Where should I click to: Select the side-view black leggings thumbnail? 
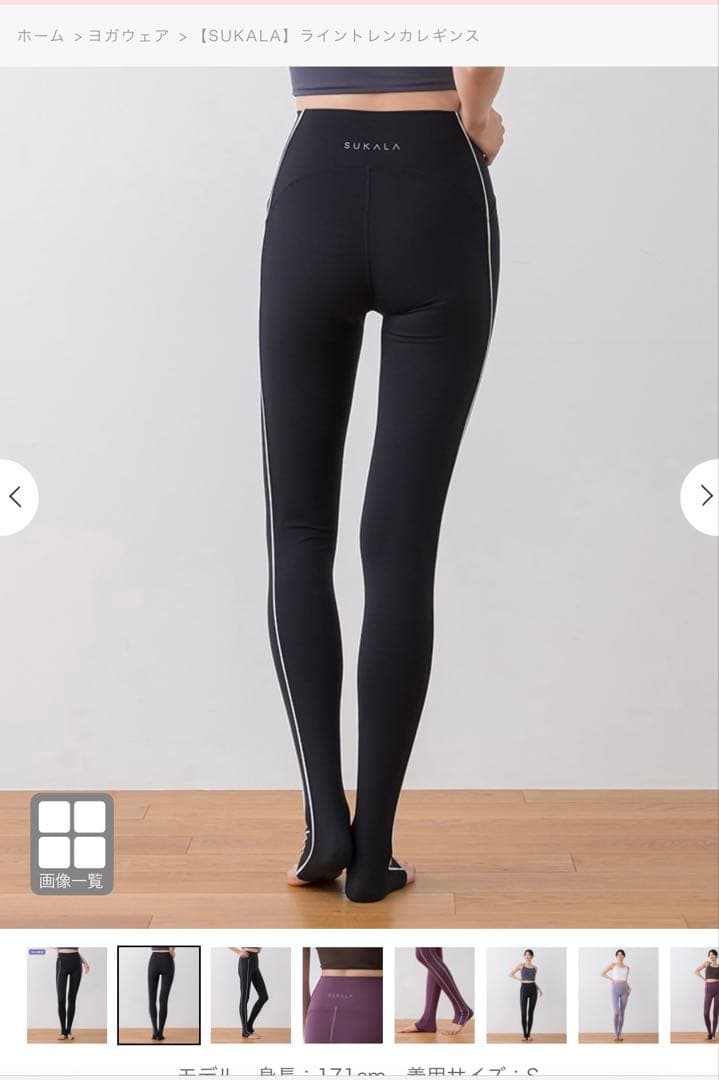pyautogui.click(x=251, y=995)
